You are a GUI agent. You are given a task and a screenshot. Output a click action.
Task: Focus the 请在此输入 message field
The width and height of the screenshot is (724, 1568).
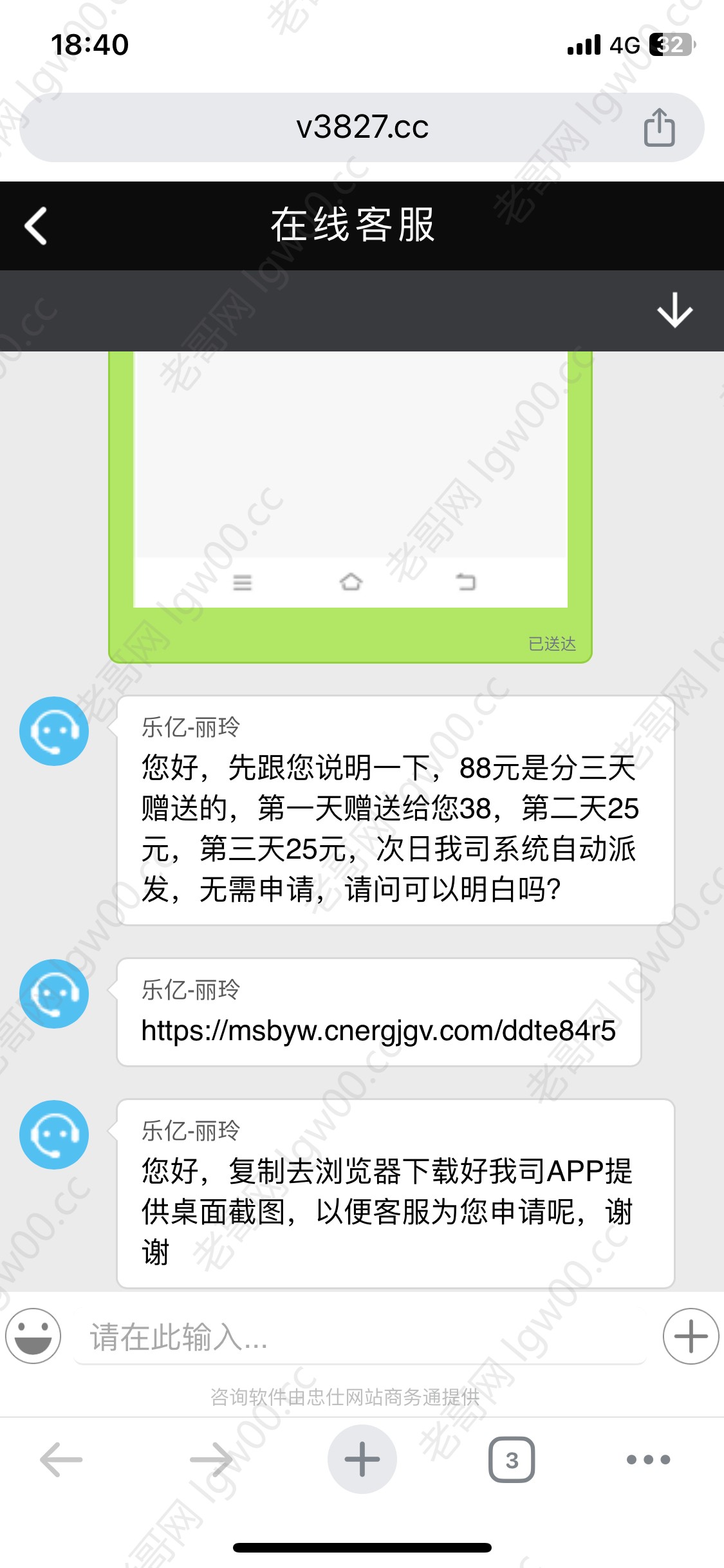(360, 1337)
